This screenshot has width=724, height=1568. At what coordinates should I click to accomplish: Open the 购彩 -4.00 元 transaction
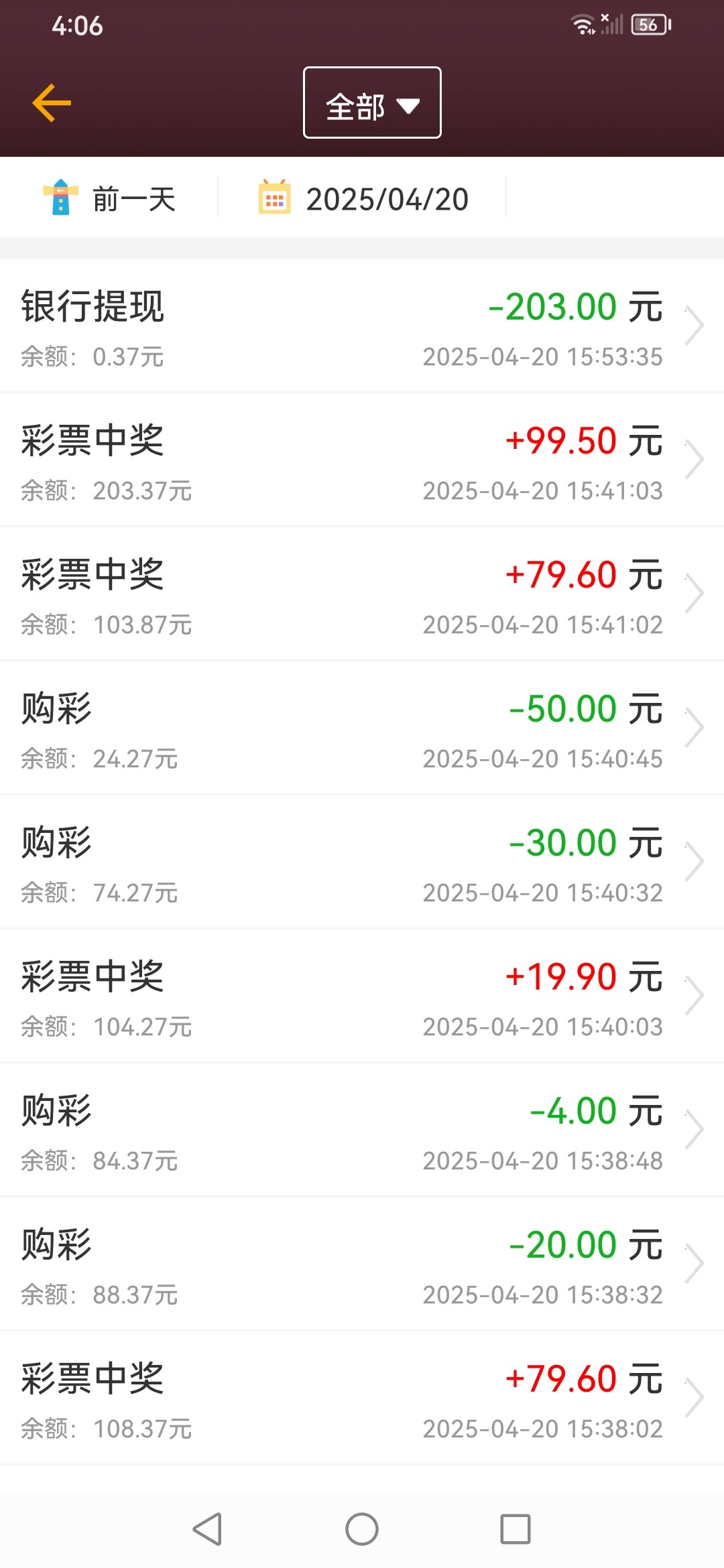pos(362,1130)
